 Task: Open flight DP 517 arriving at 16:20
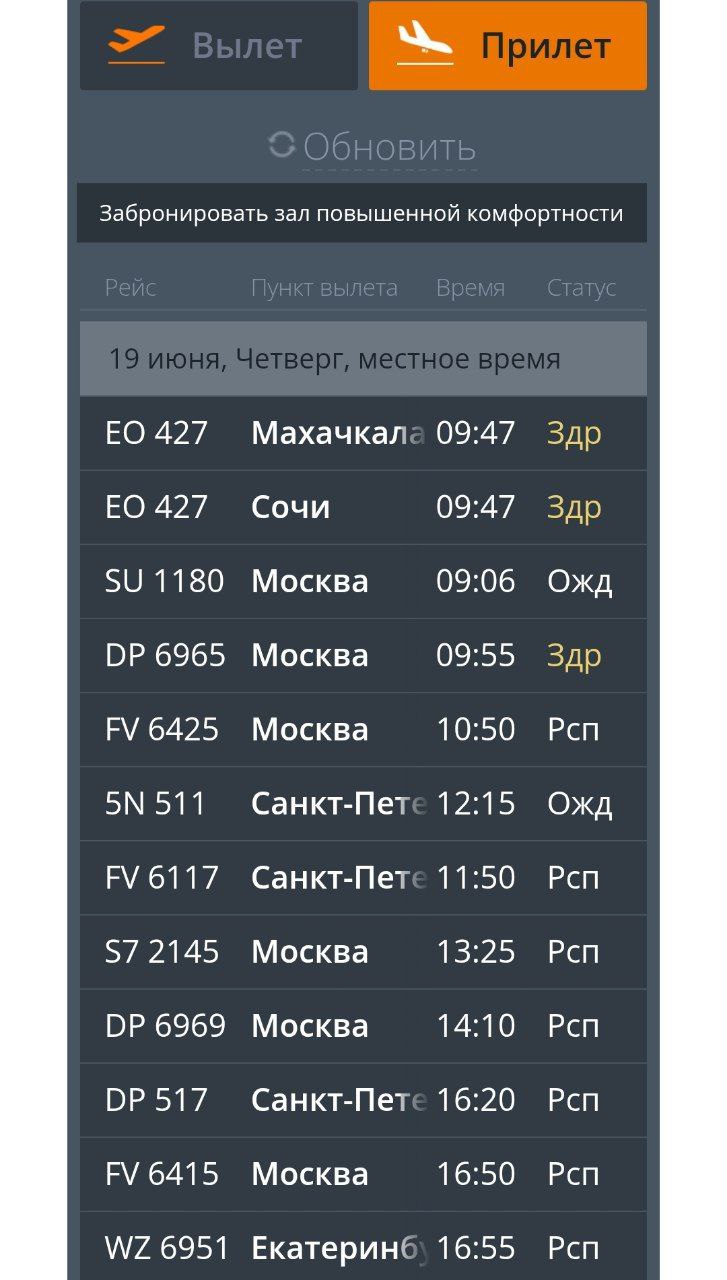click(x=363, y=1099)
